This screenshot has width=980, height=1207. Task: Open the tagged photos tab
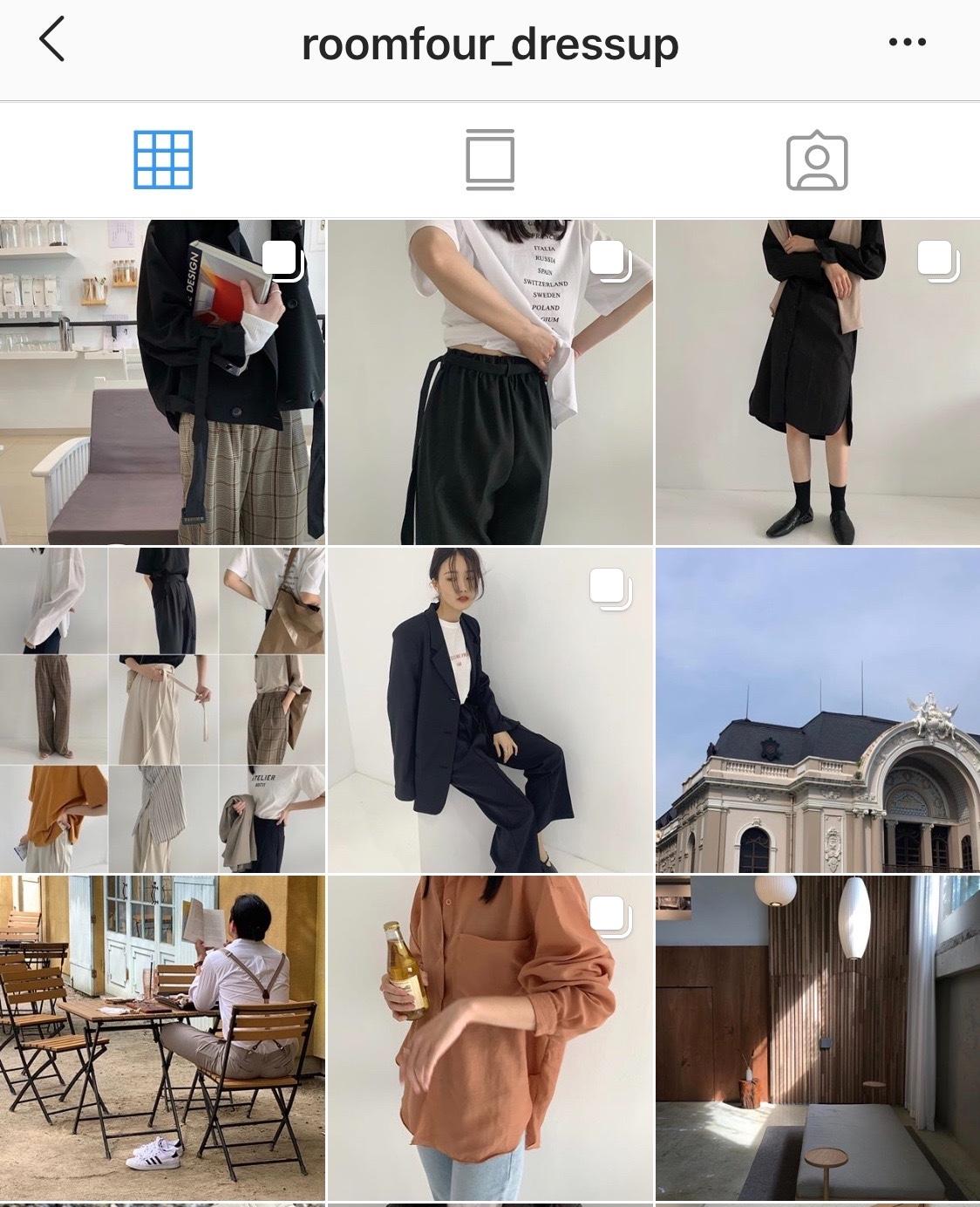[x=817, y=161]
